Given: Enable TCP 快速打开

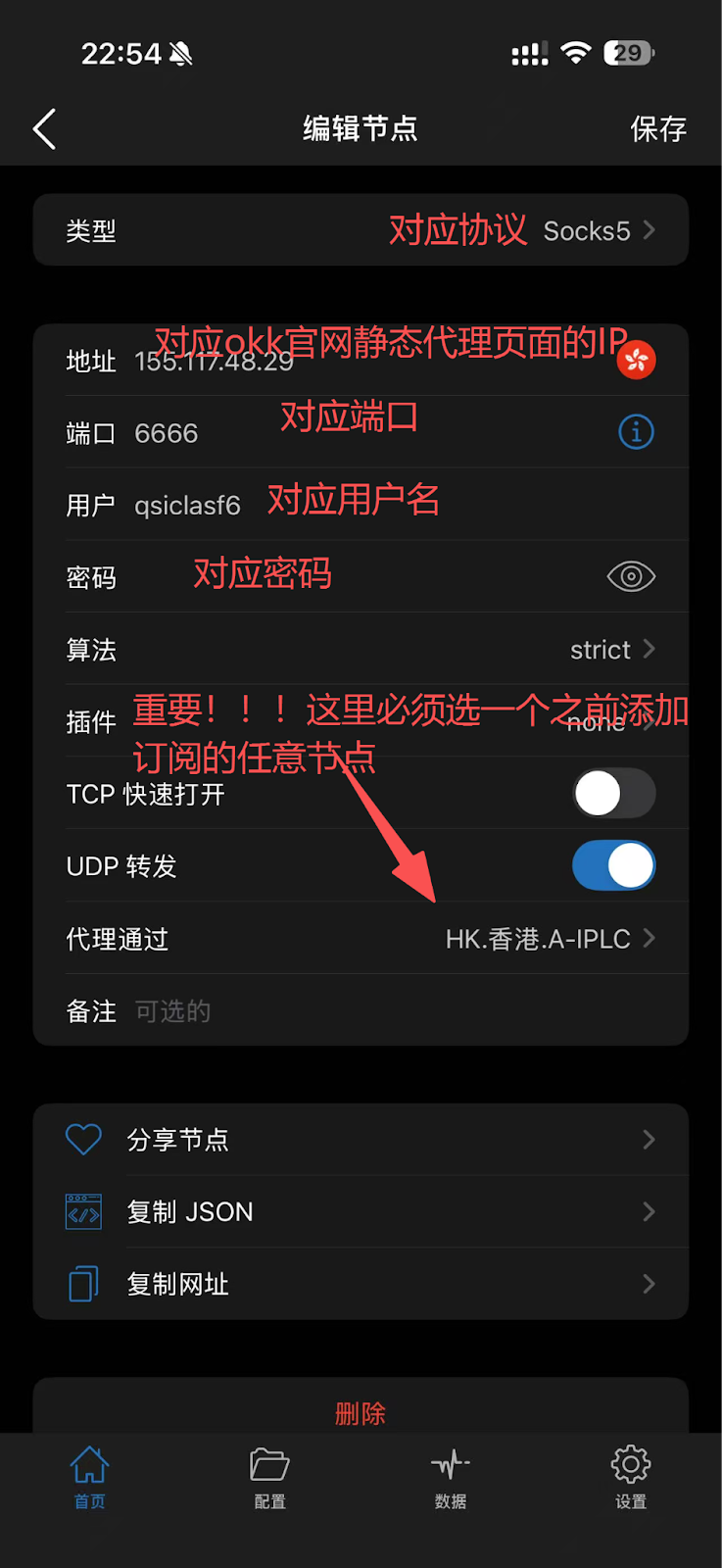Looking at the screenshot, I should 613,794.
